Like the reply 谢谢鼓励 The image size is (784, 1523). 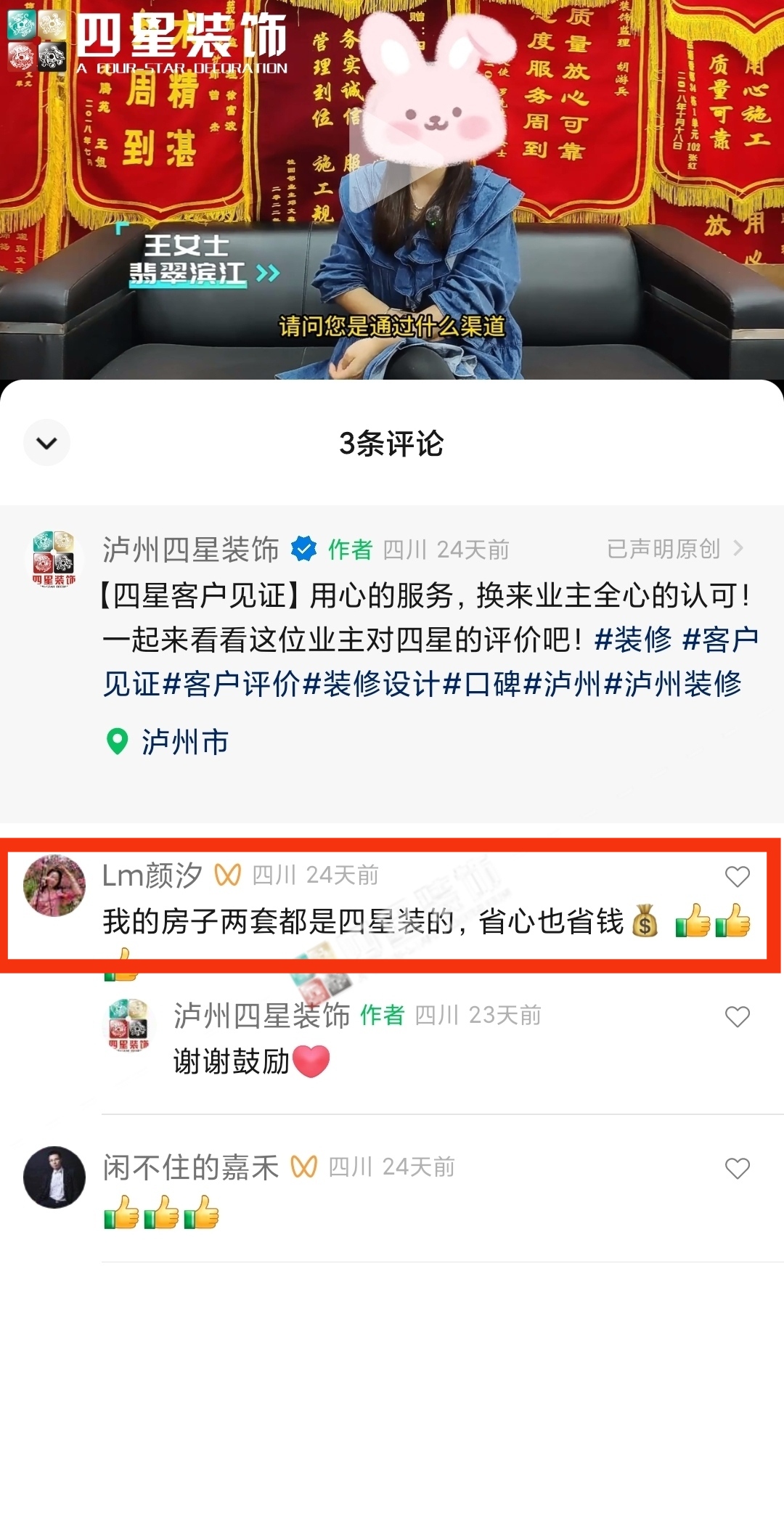(x=737, y=1017)
